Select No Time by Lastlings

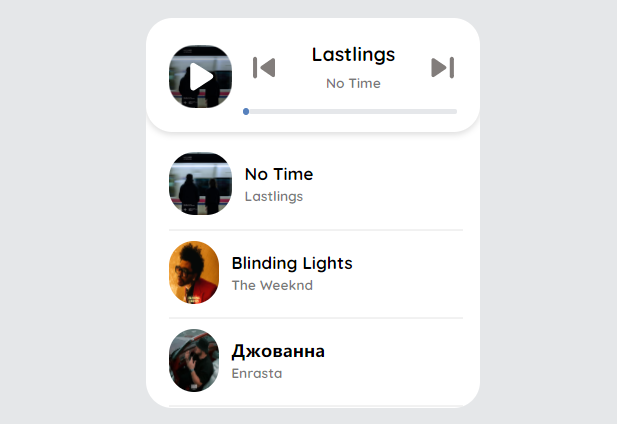(278, 183)
